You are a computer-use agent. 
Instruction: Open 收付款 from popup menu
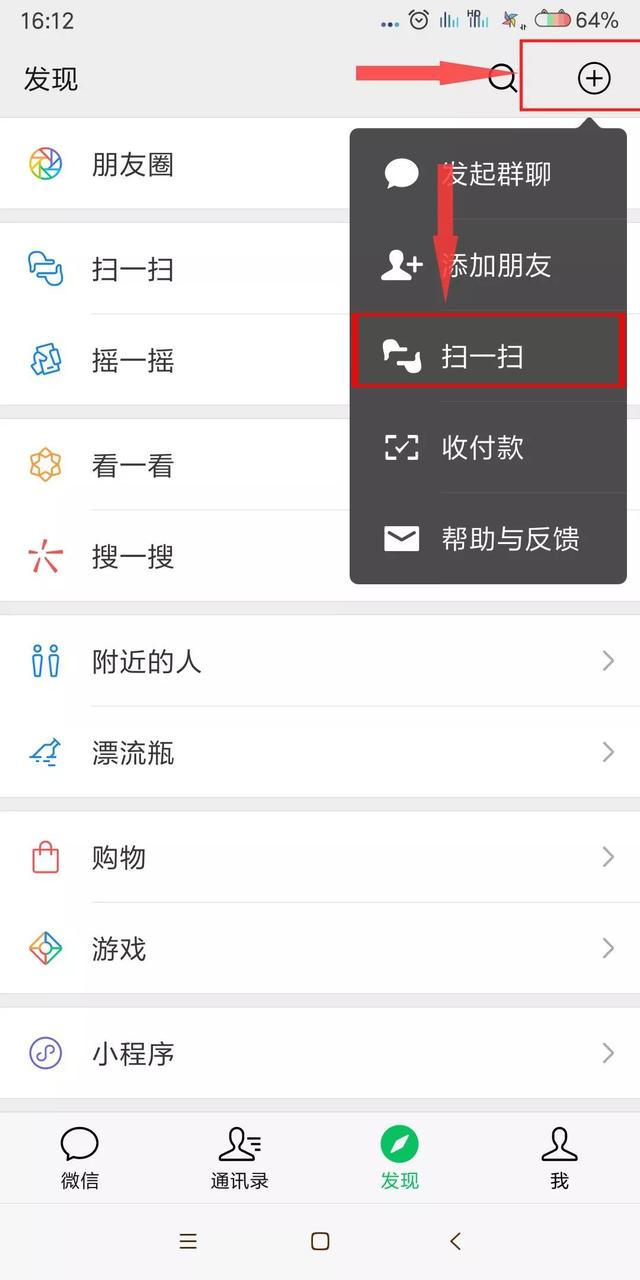coord(488,447)
